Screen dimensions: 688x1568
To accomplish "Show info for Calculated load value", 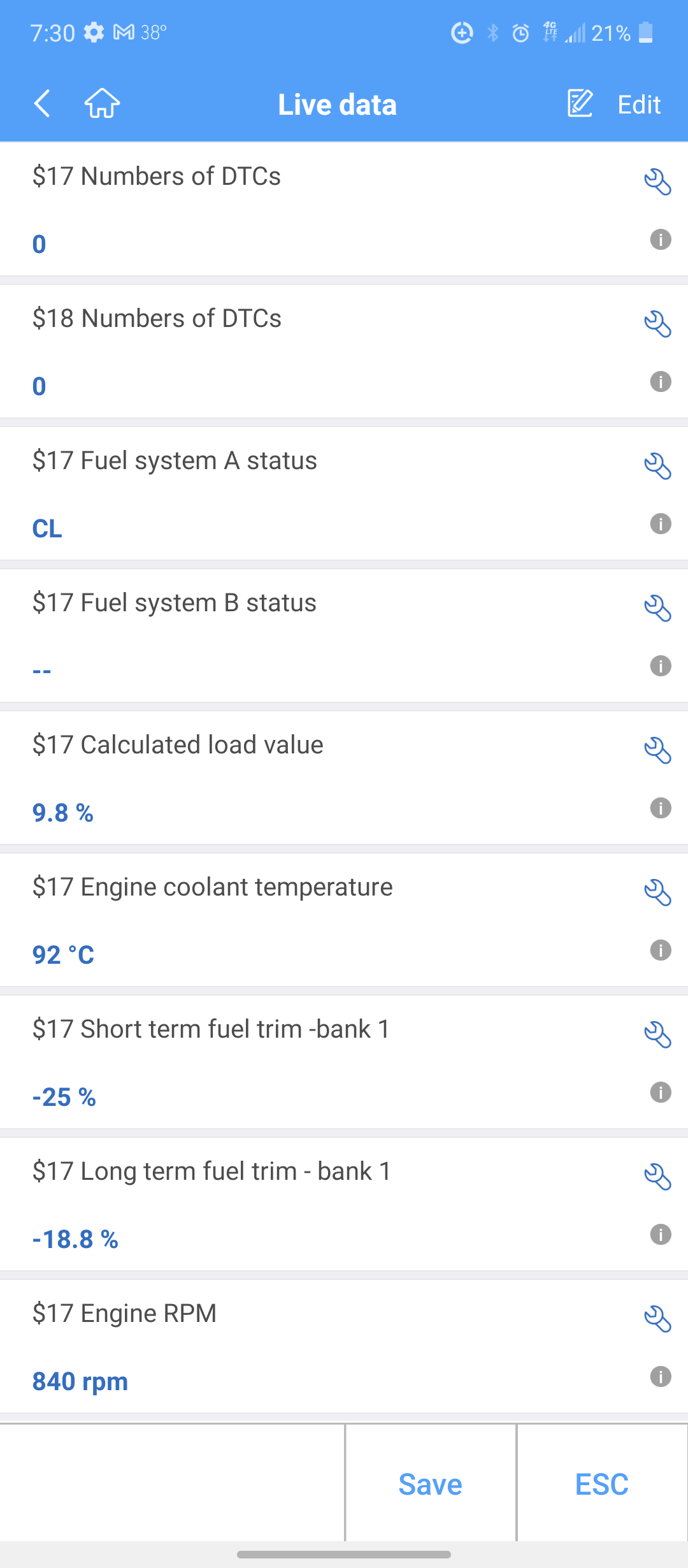I will pyautogui.click(x=661, y=808).
